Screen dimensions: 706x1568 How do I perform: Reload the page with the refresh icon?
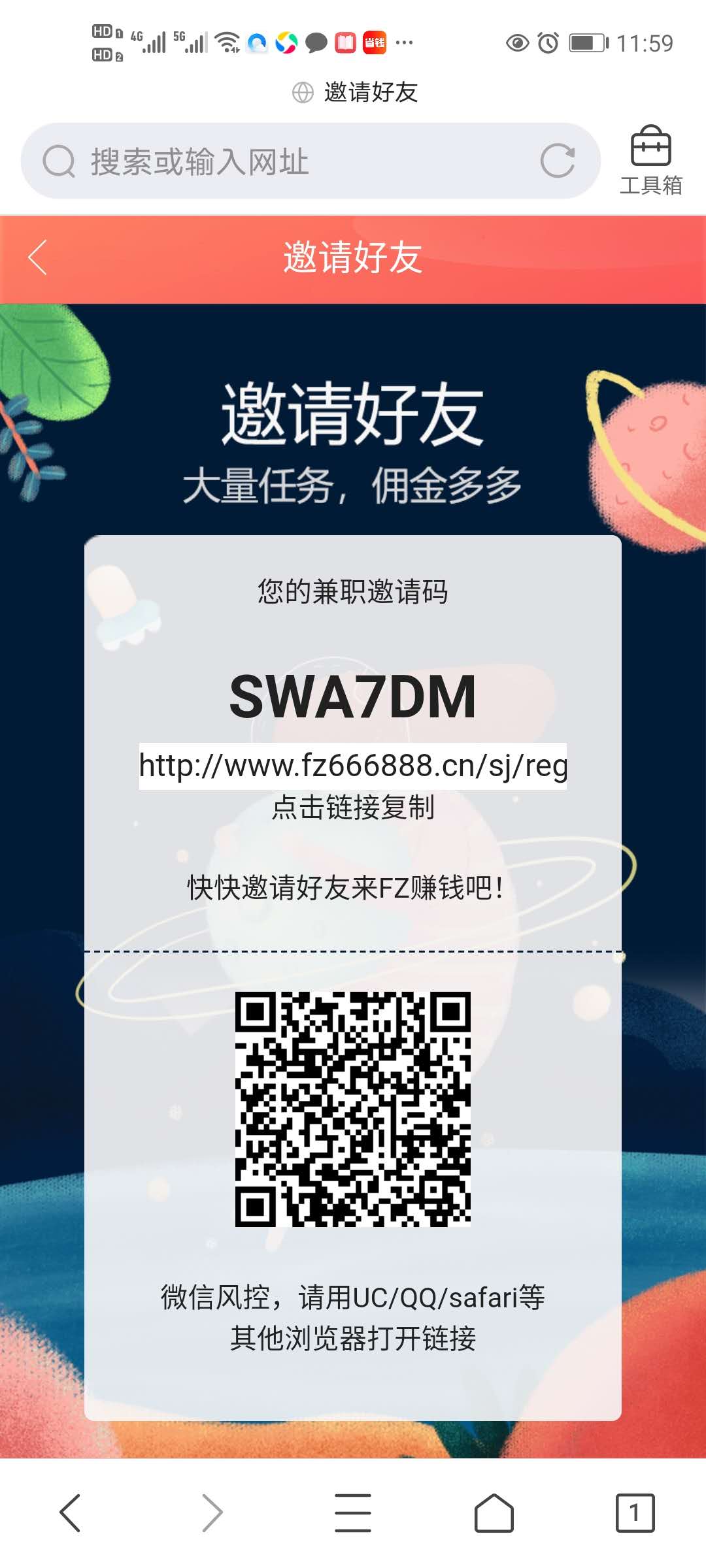click(x=557, y=161)
